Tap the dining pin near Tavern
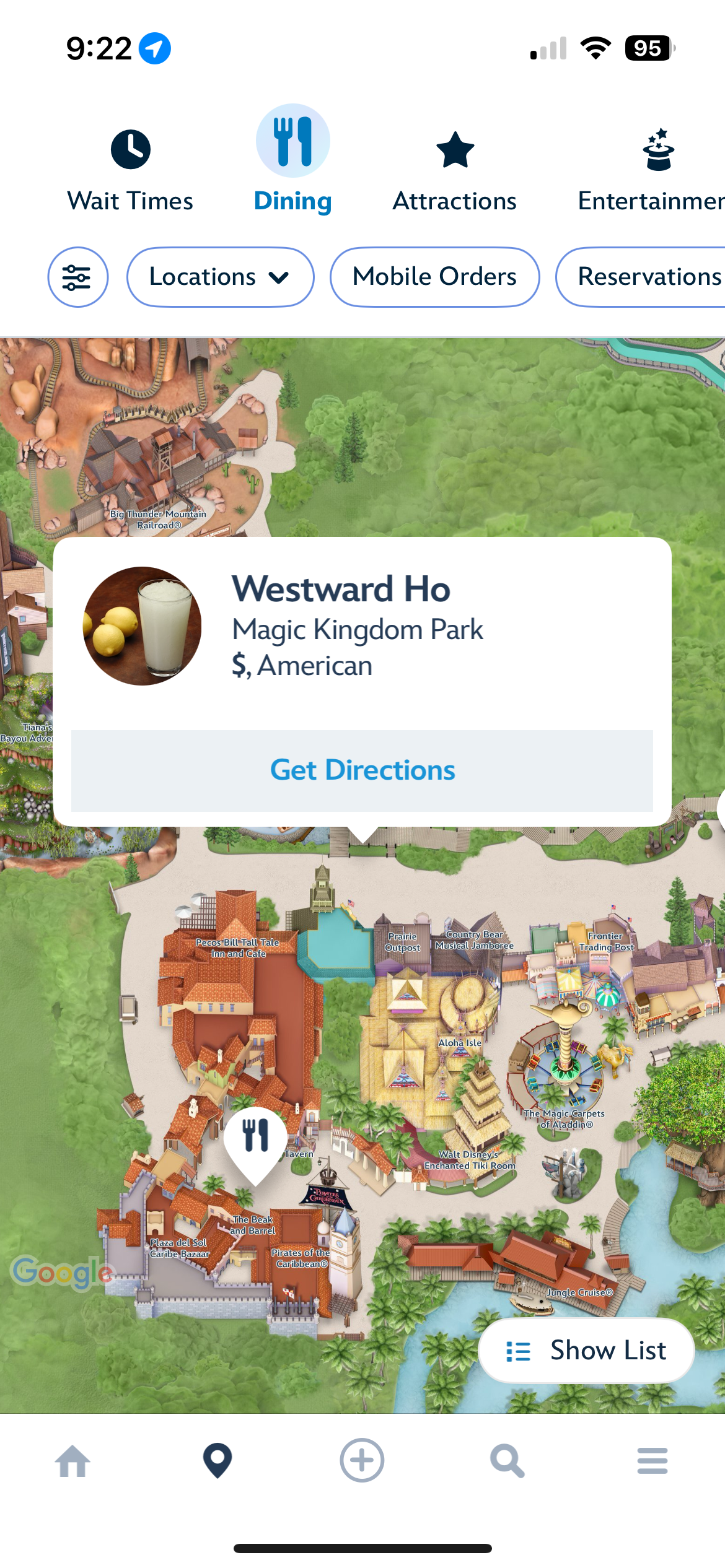The height and width of the screenshot is (1568, 725). pyautogui.click(x=255, y=1139)
